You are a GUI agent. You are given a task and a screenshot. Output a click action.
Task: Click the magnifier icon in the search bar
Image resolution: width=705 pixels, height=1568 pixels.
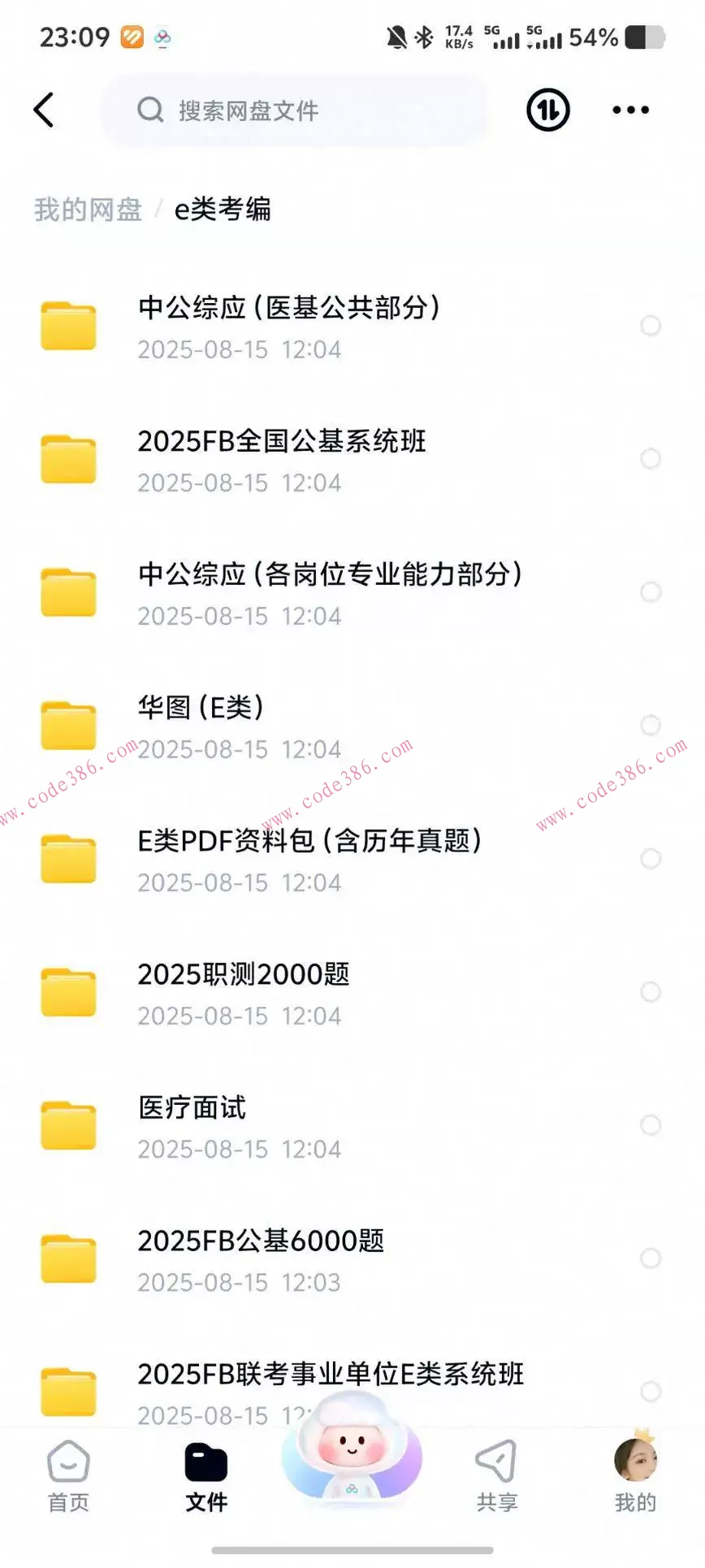pos(151,110)
